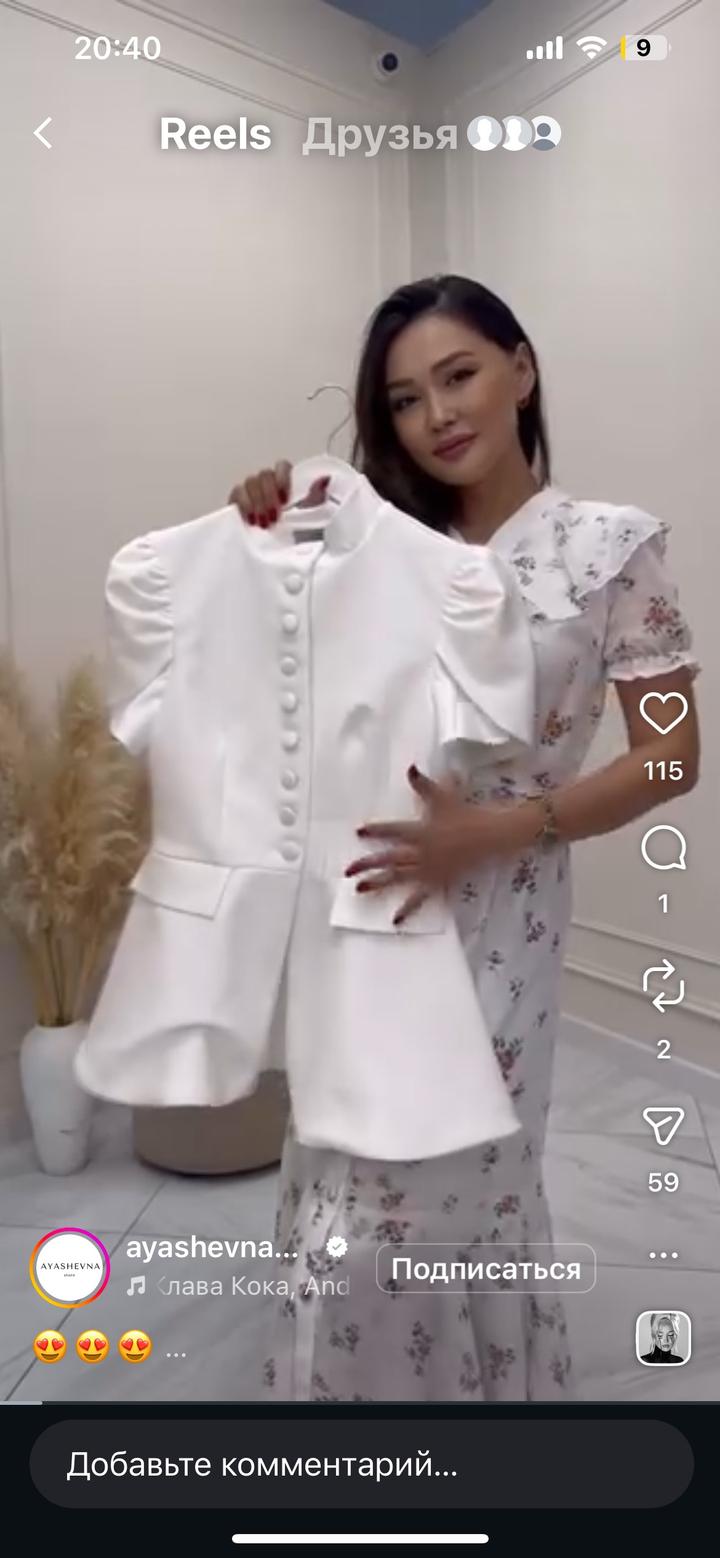Tap the Добавьте комментарий field
Screen dimensions: 720x1558
tap(360, 1466)
